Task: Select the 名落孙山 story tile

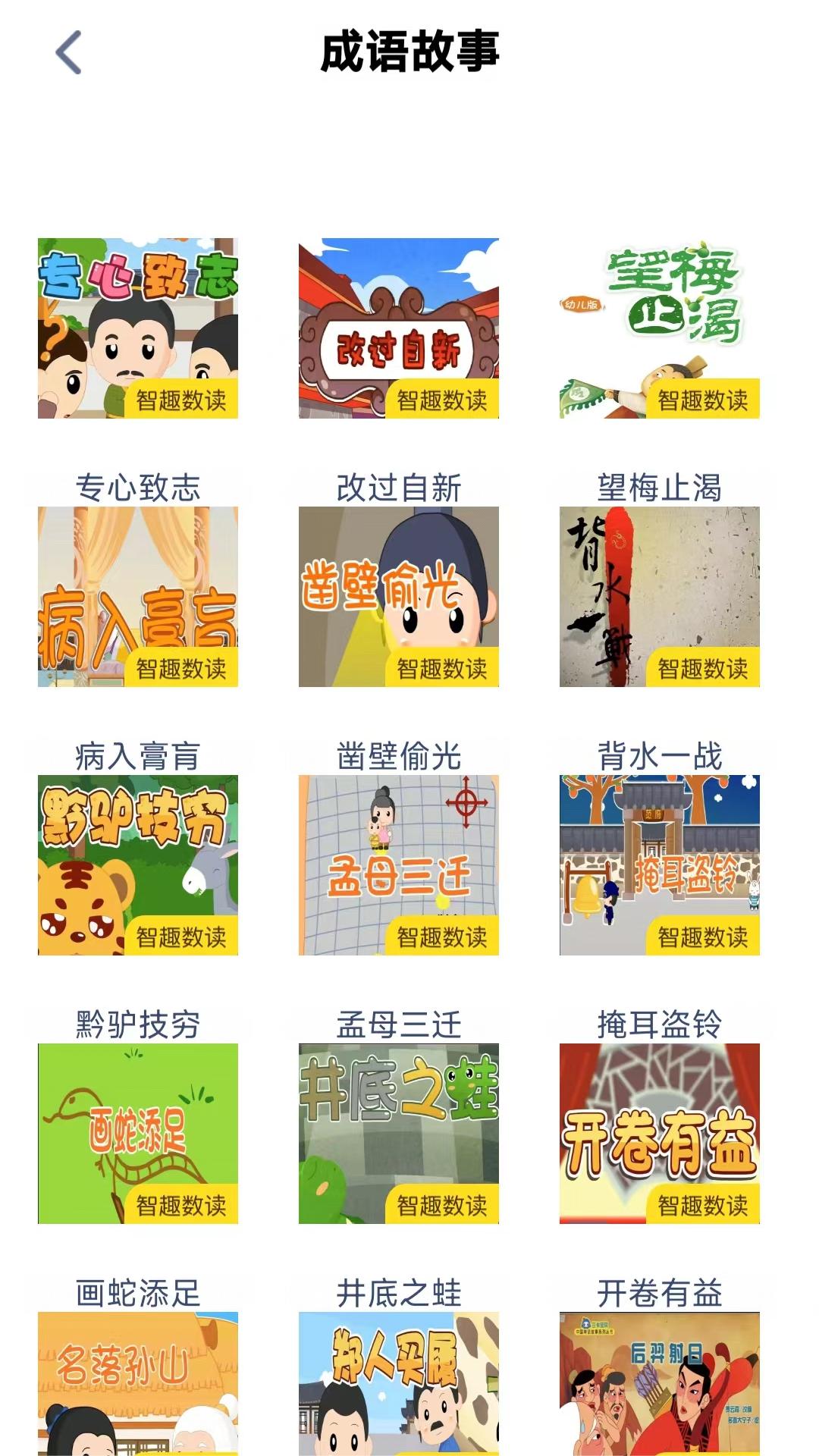Action: pos(138,1384)
